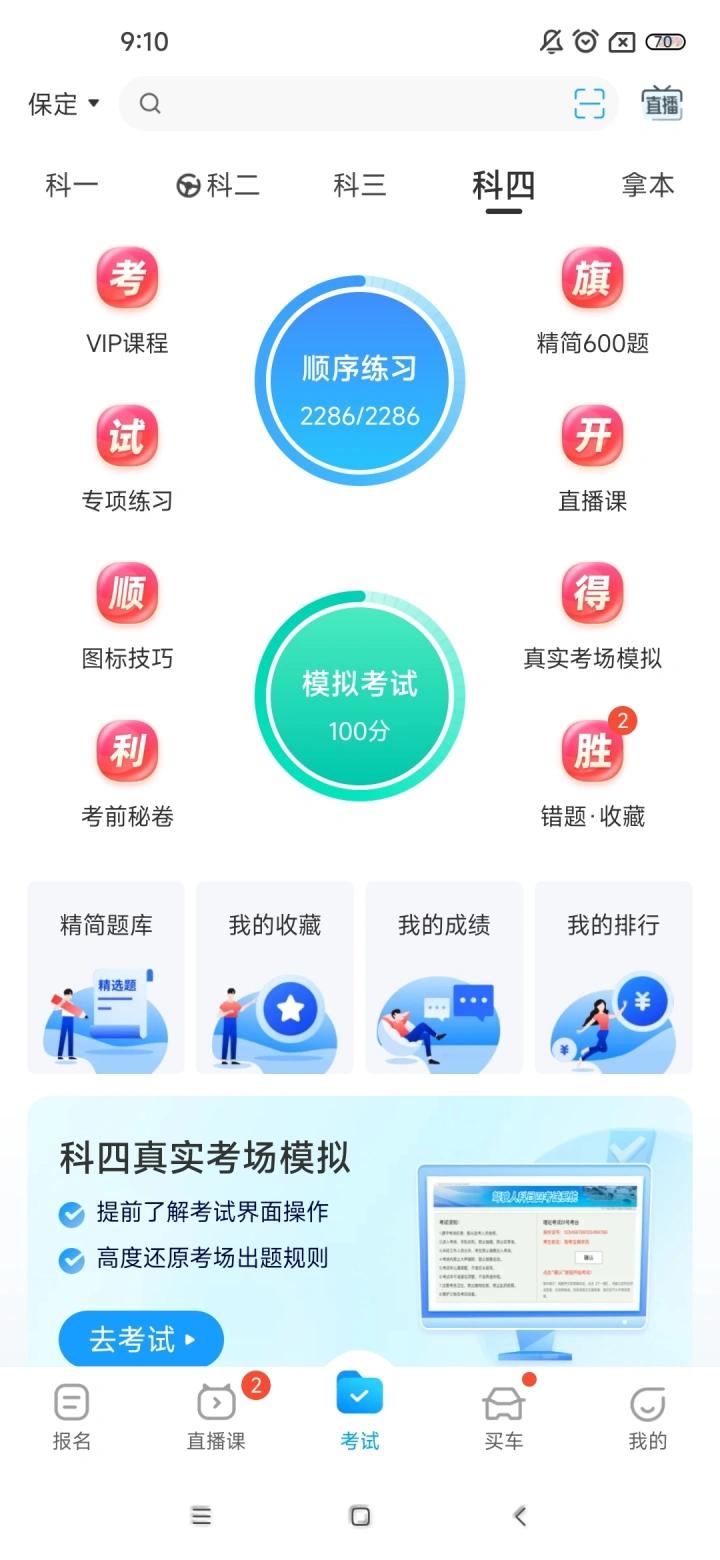The image size is (720, 1560).
Task: Tap the 去考试 button
Action: click(141, 1339)
